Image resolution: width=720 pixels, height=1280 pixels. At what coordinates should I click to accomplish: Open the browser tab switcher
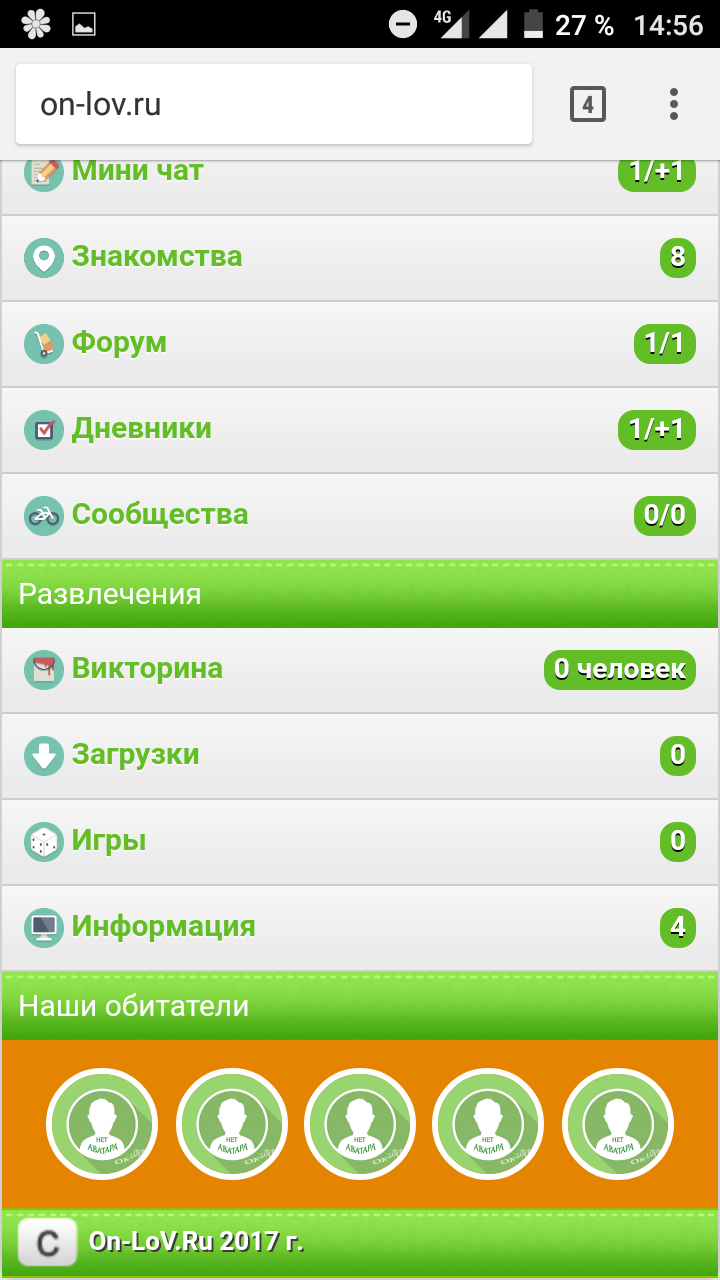point(588,104)
